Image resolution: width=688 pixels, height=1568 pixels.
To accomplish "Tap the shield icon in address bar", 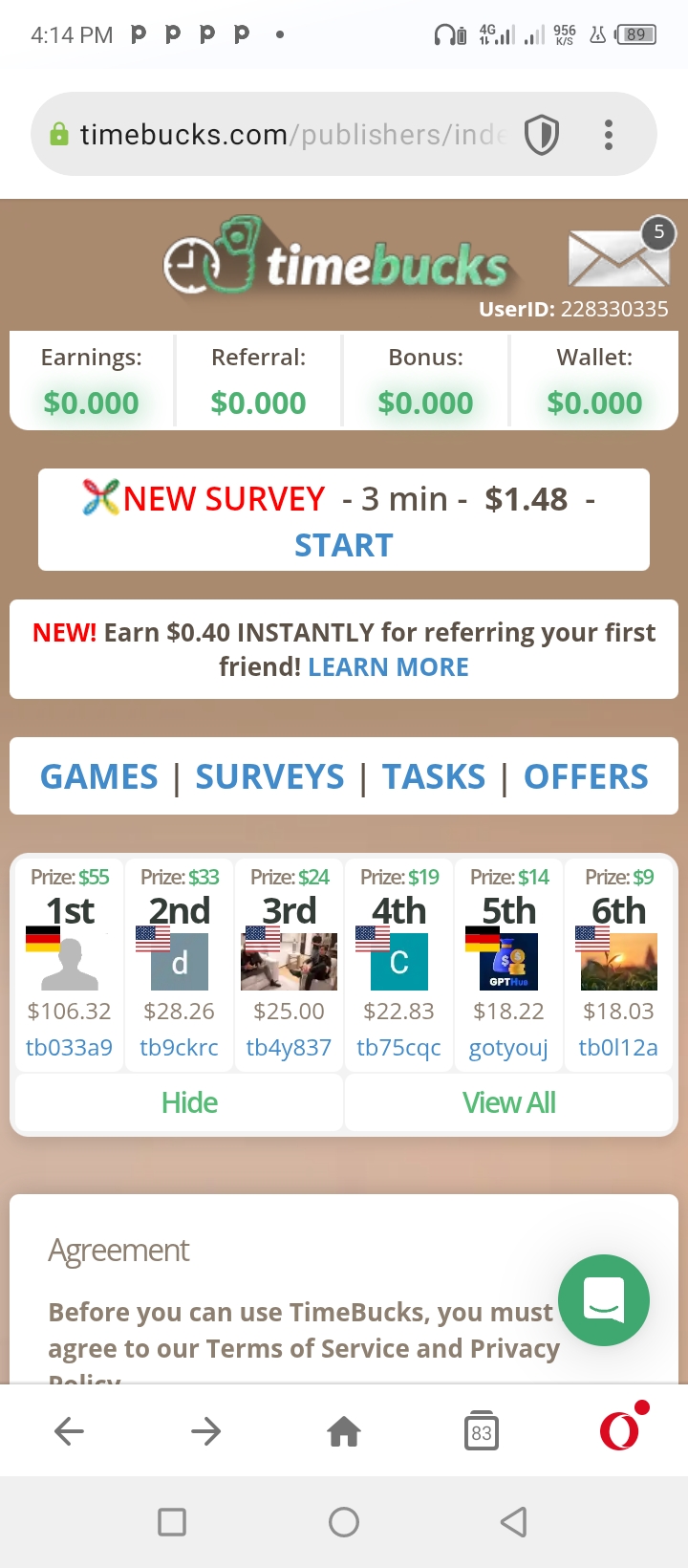I will click(x=542, y=135).
